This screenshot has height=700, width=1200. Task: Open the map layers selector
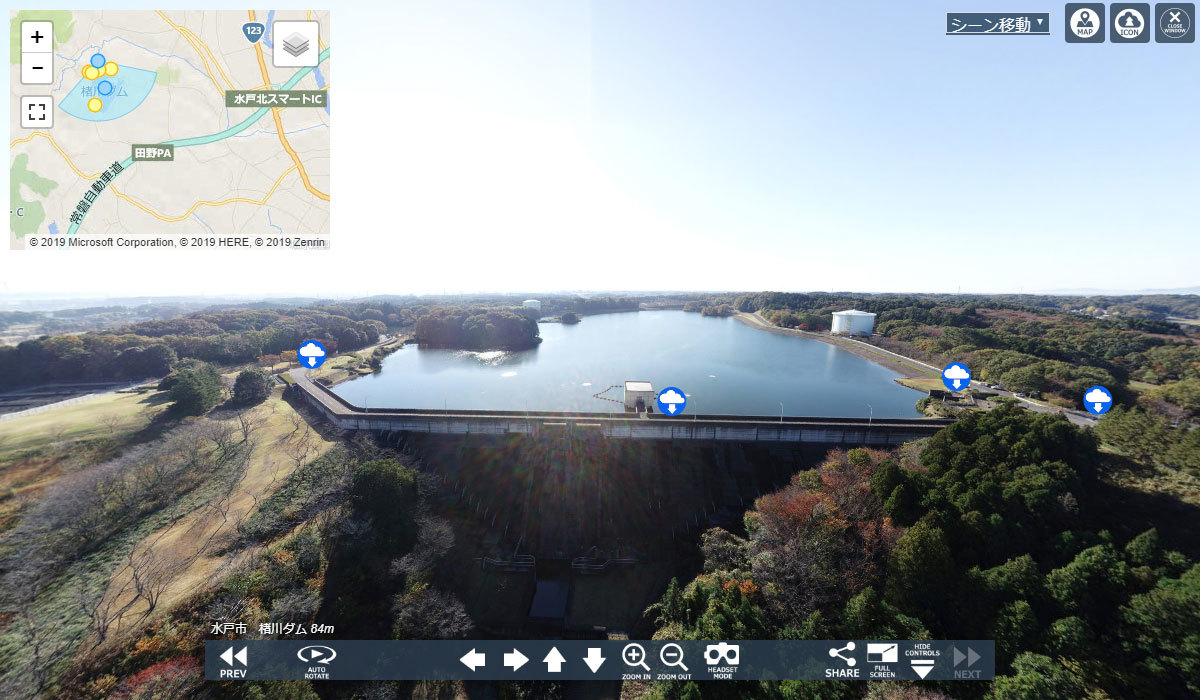[x=296, y=45]
